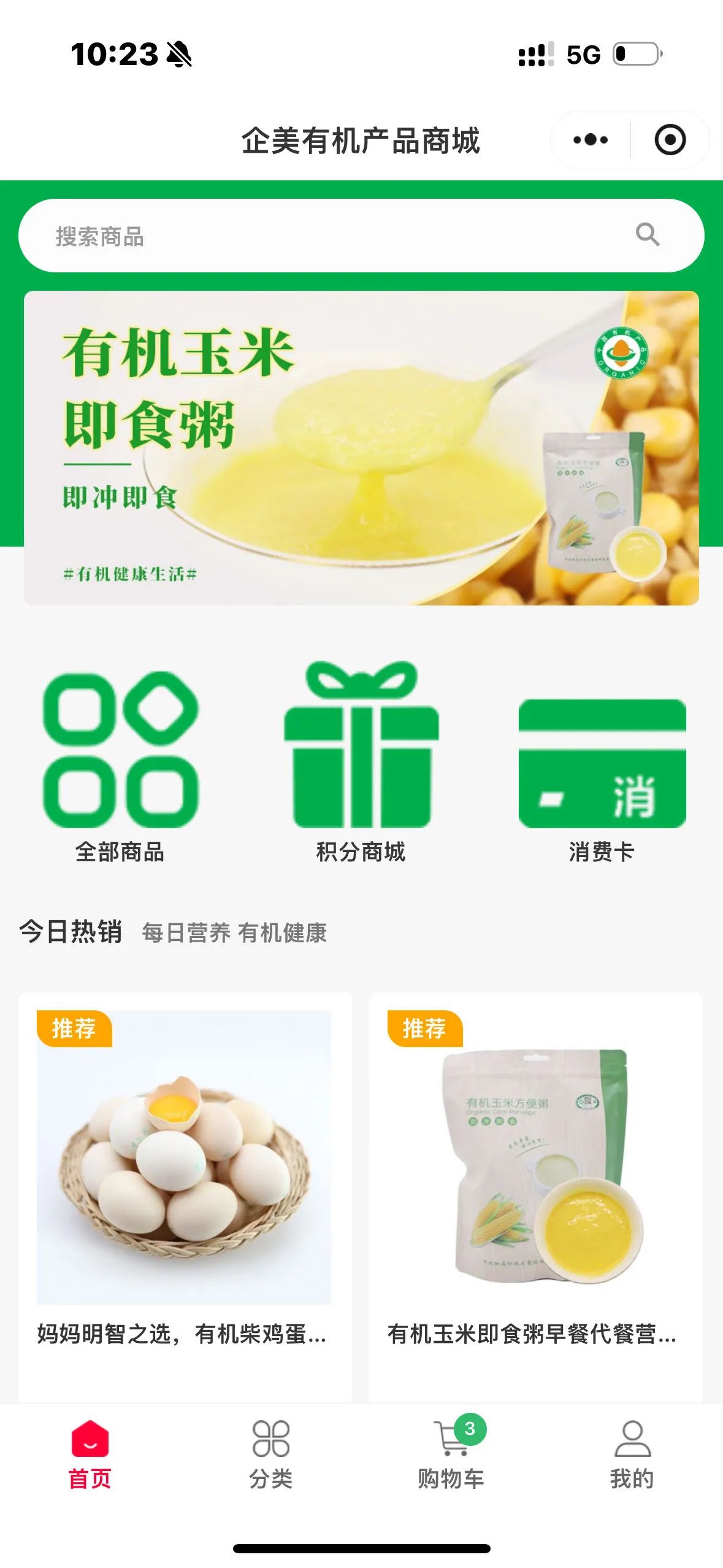Tap the 今日热销 section heading
Viewport: 723px width, 1568px height.
(69, 931)
